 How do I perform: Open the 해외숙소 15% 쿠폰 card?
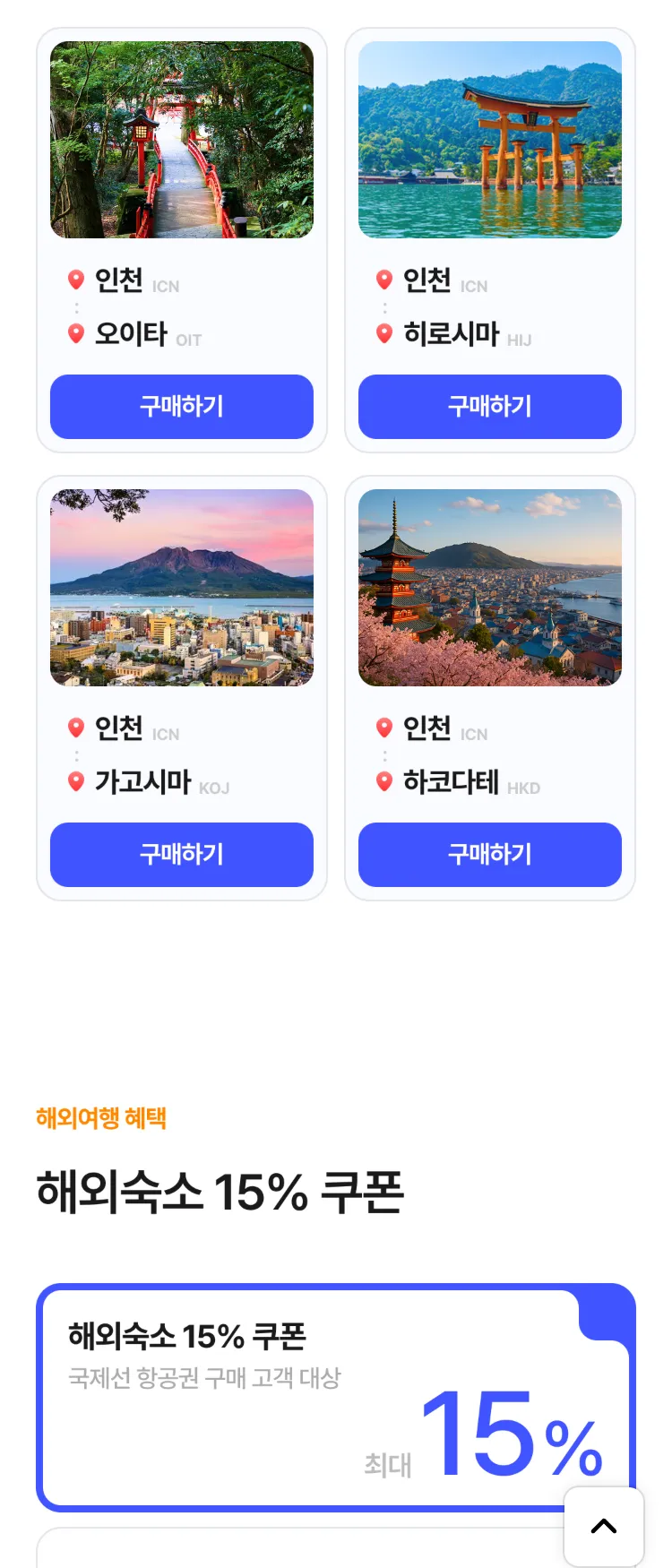point(305,1398)
